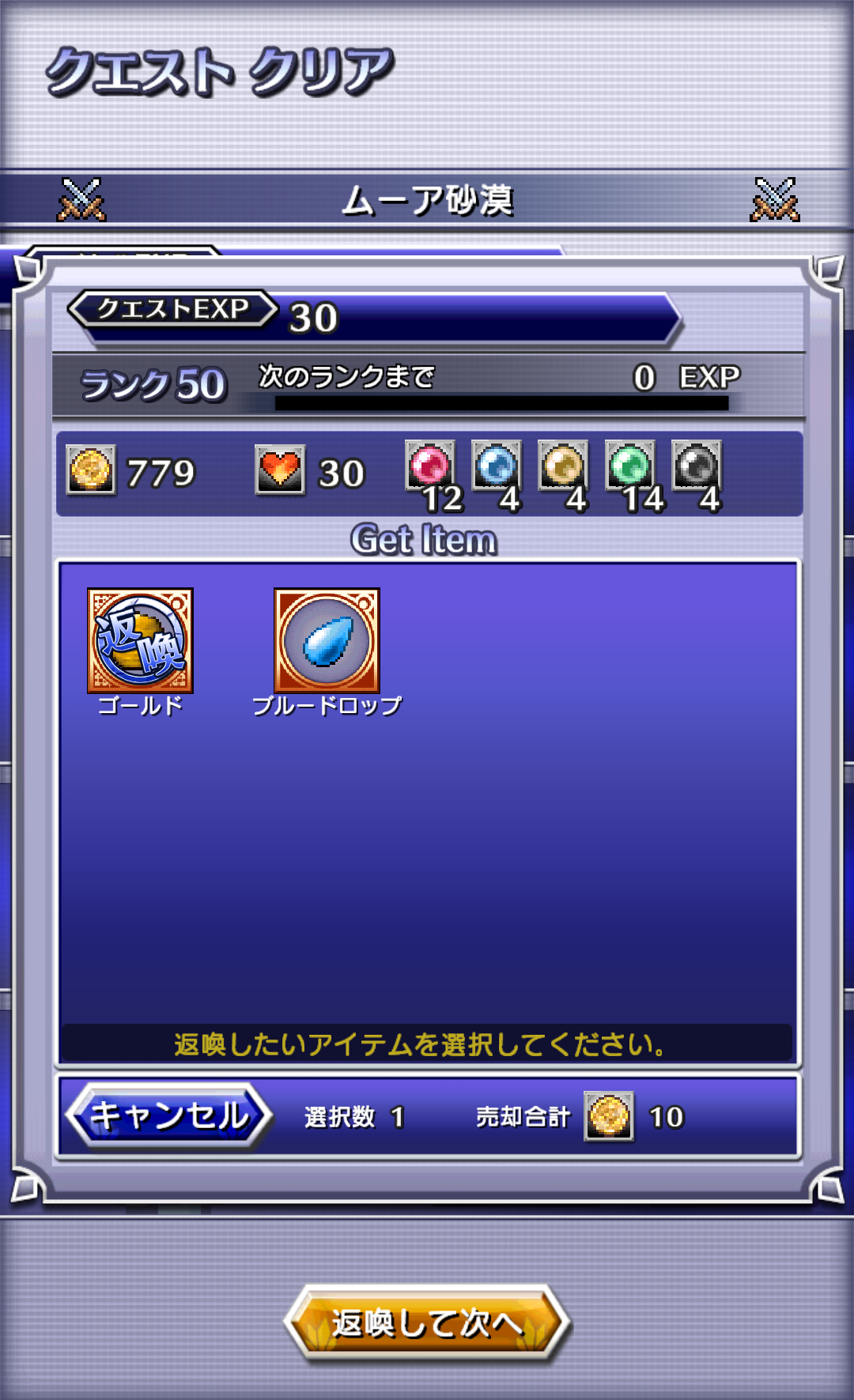This screenshot has height=1400, width=854.
Task: Tap the キャンセル (Cancel) button
Action: click(x=169, y=1115)
